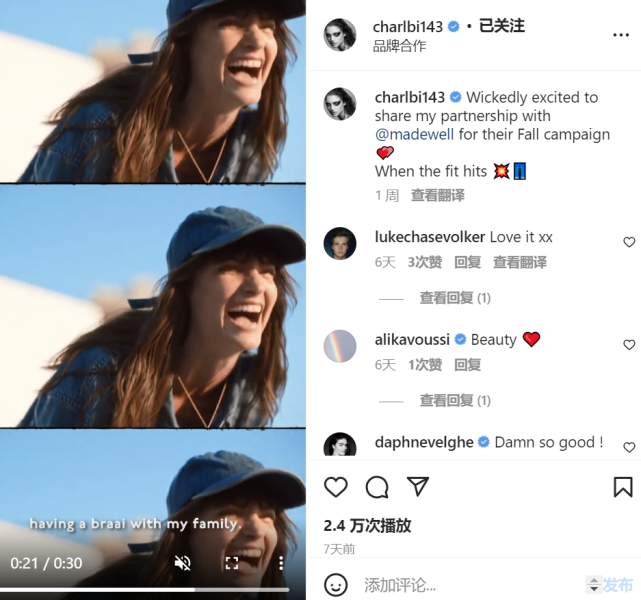Open daphnevelghe's profile from her comment
The image size is (641, 600).
pyautogui.click(x=424, y=442)
